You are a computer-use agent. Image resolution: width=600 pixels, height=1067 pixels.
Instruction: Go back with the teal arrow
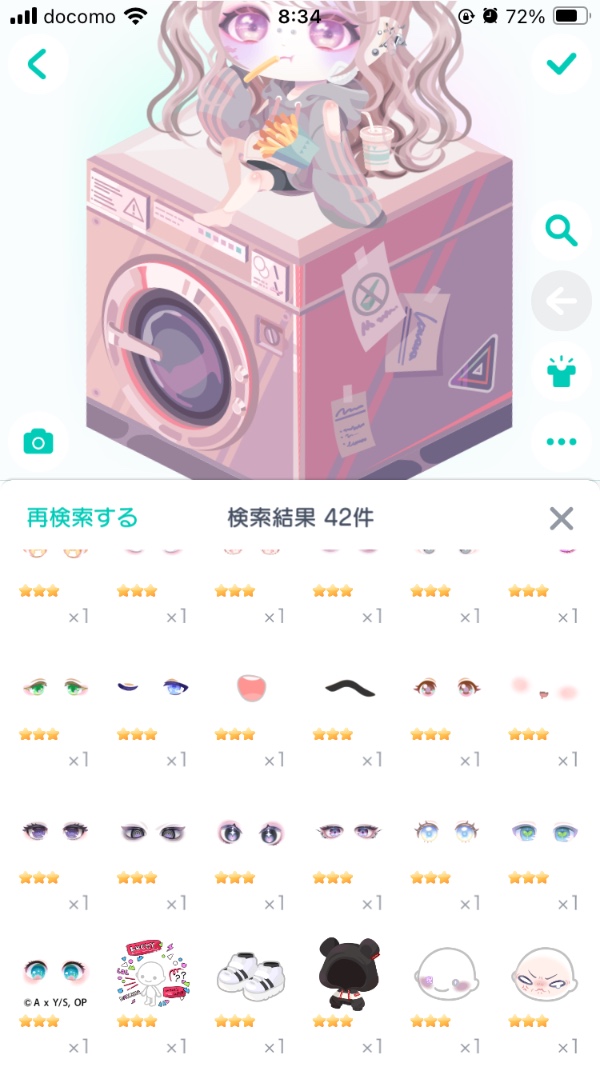(x=37, y=64)
